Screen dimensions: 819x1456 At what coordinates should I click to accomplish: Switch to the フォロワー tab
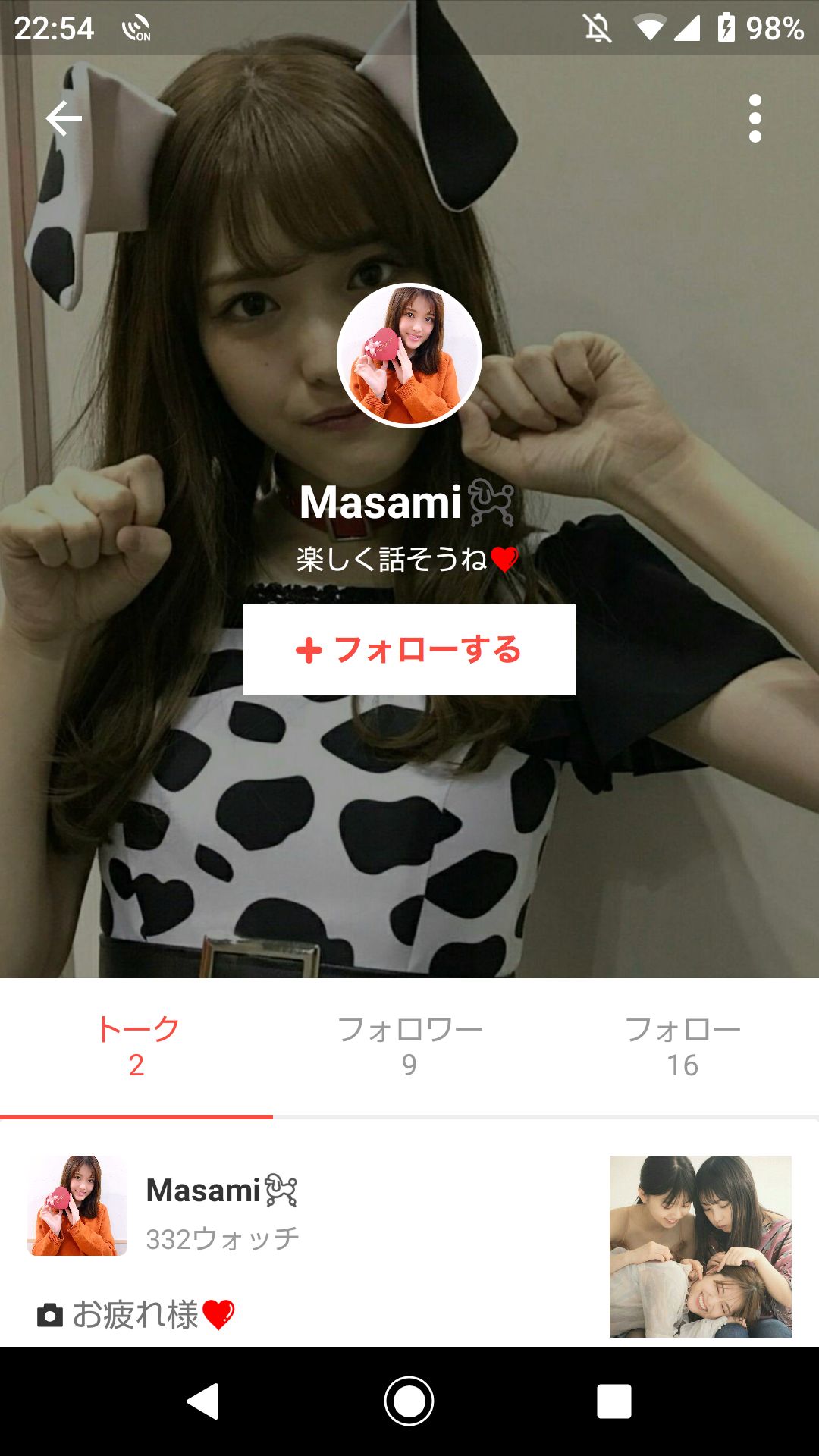click(x=409, y=1046)
